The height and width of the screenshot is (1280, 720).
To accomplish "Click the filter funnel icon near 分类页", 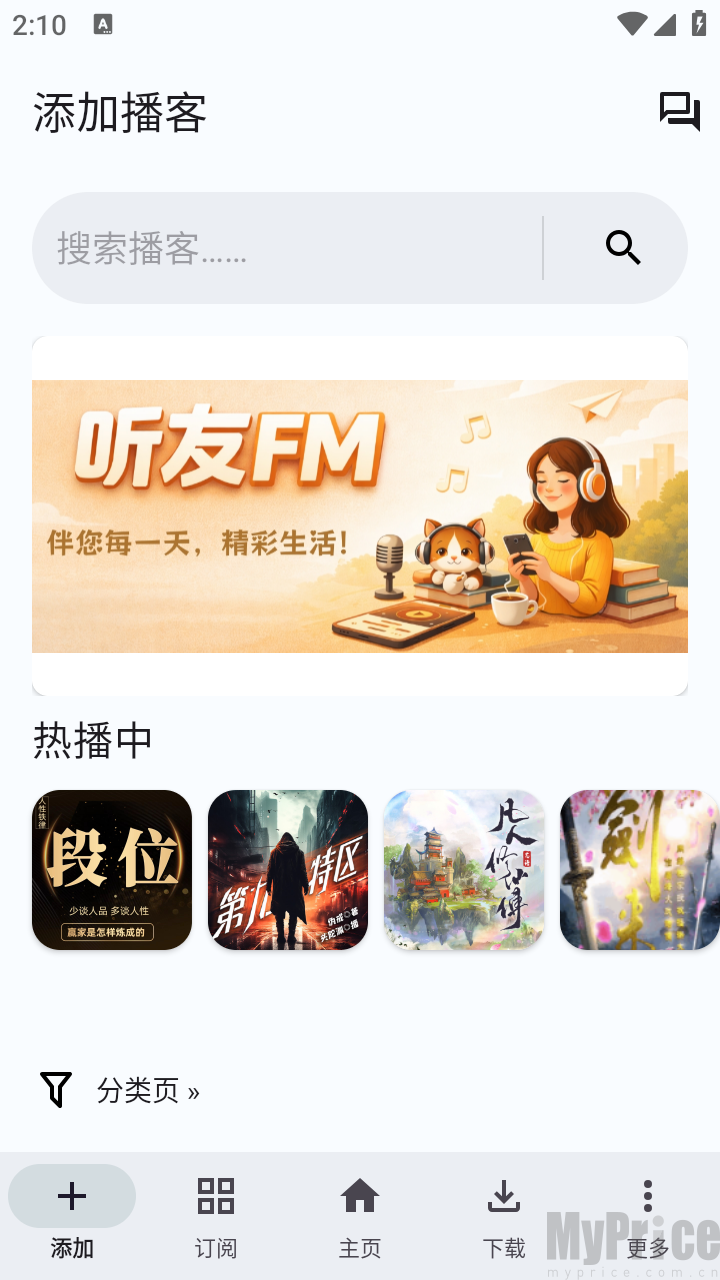I will pos(55,1090).
